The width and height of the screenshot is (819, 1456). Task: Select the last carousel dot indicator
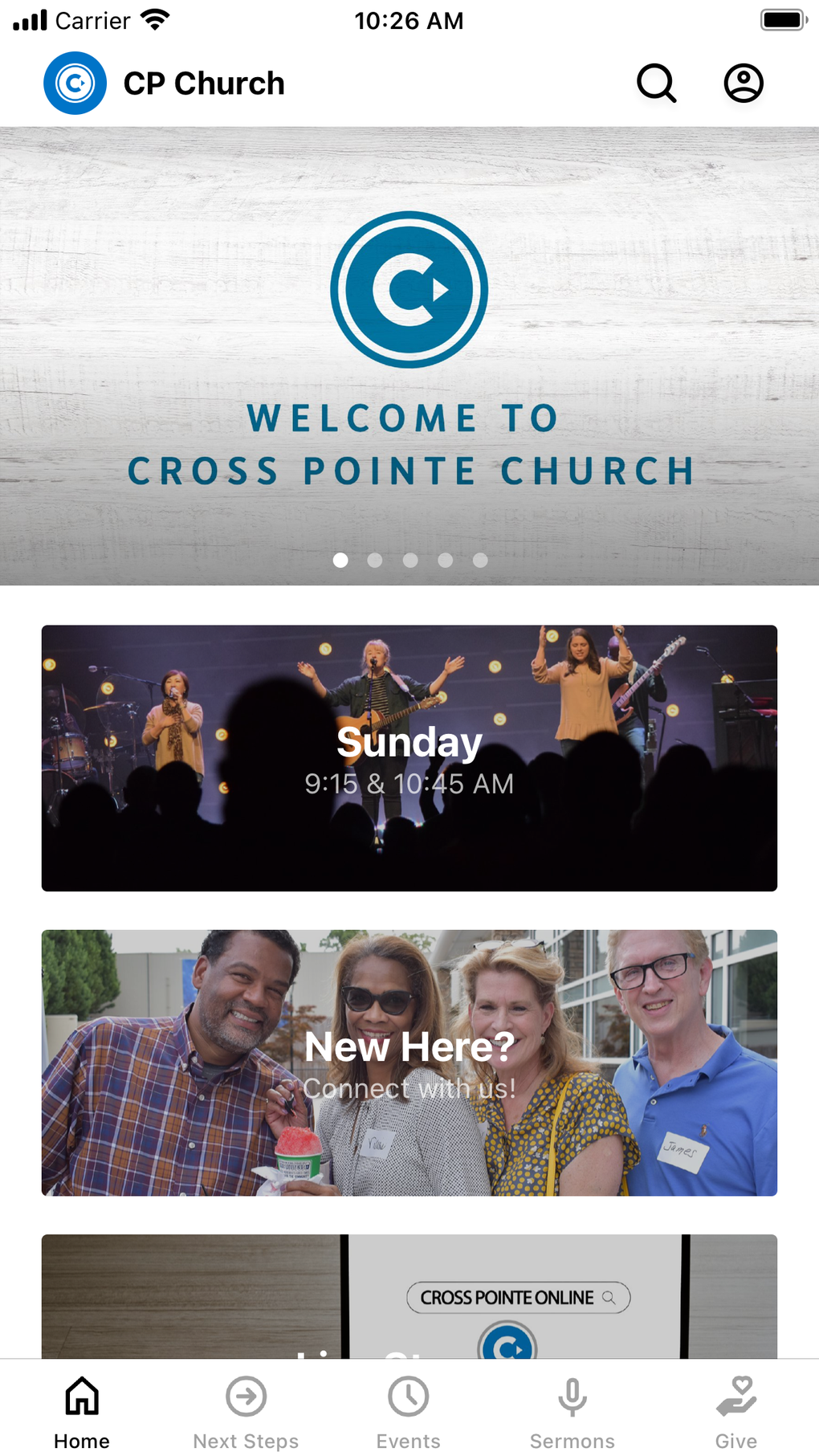480,561
